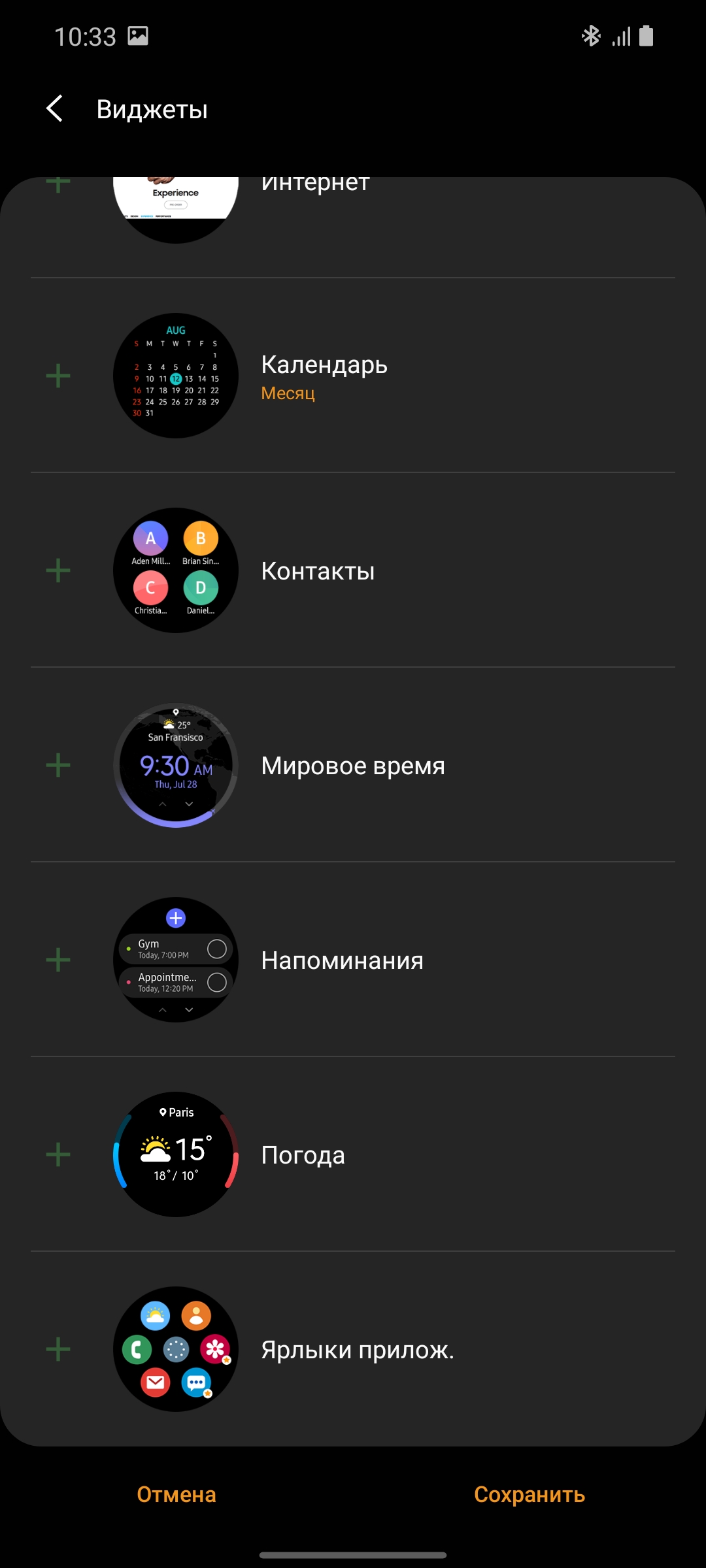The width and height of the screenshot is (706, 1568).
Task: Add the Погода widget with plus icon
Action: point(58,1154)
